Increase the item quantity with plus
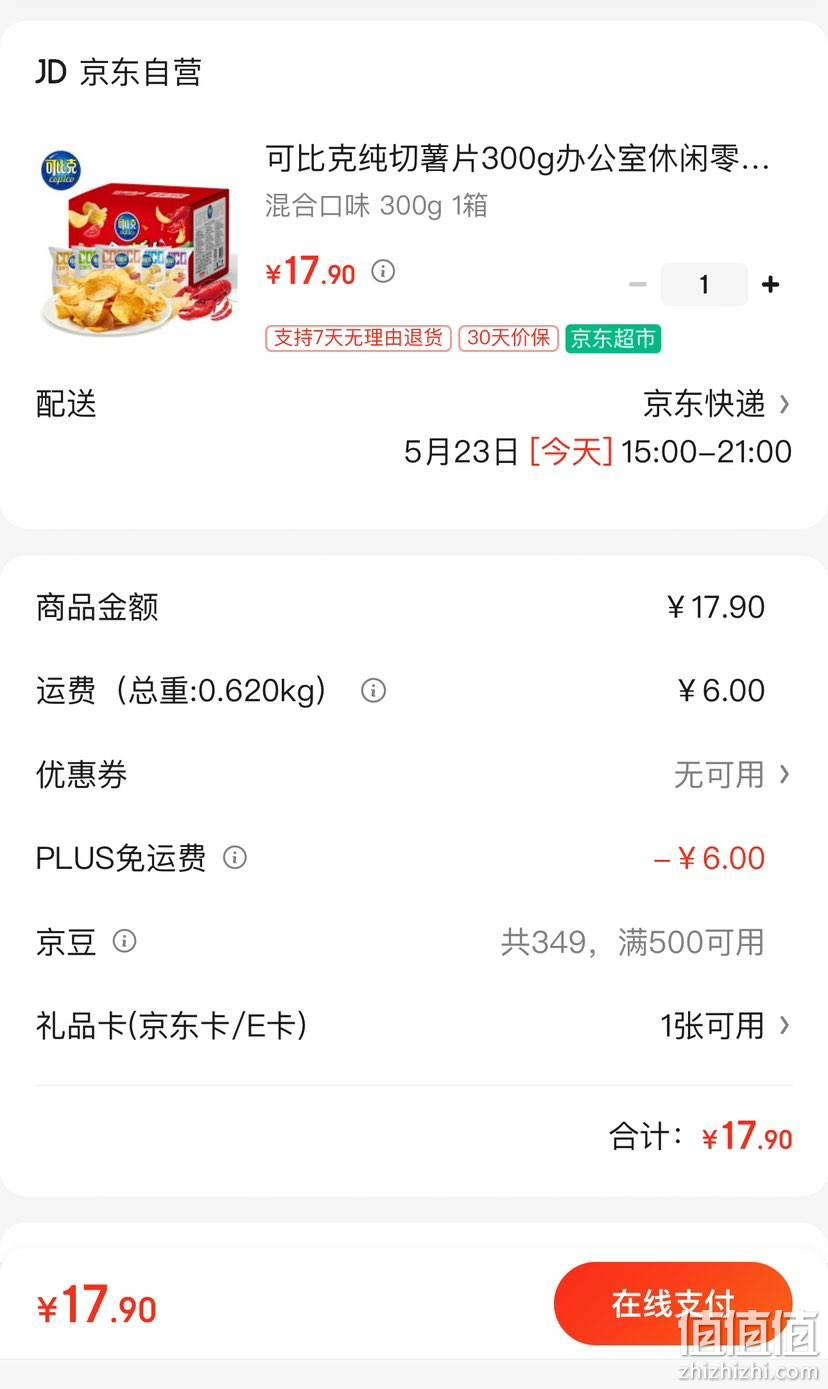 (x=770, y=285)
